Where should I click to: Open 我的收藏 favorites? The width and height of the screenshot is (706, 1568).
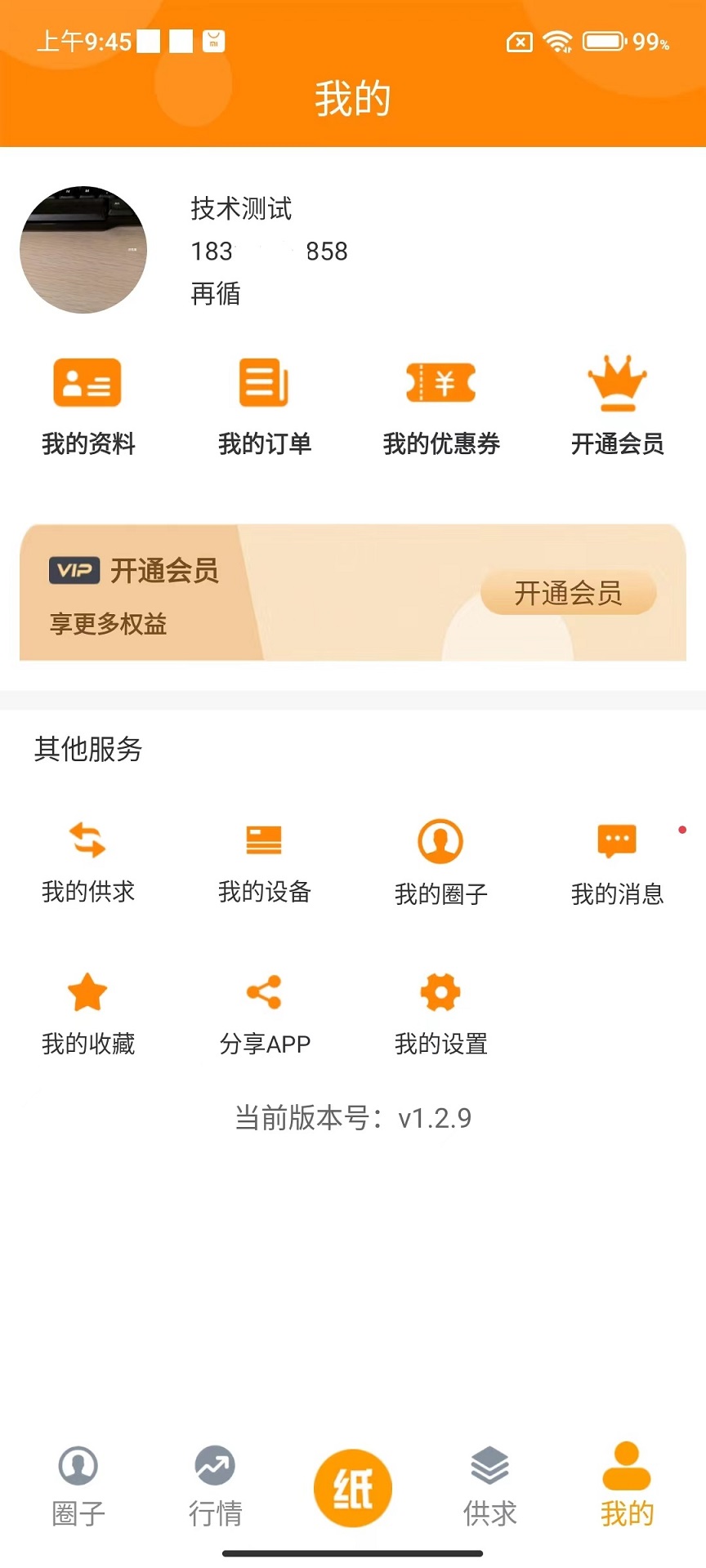tap(87, 1013)
